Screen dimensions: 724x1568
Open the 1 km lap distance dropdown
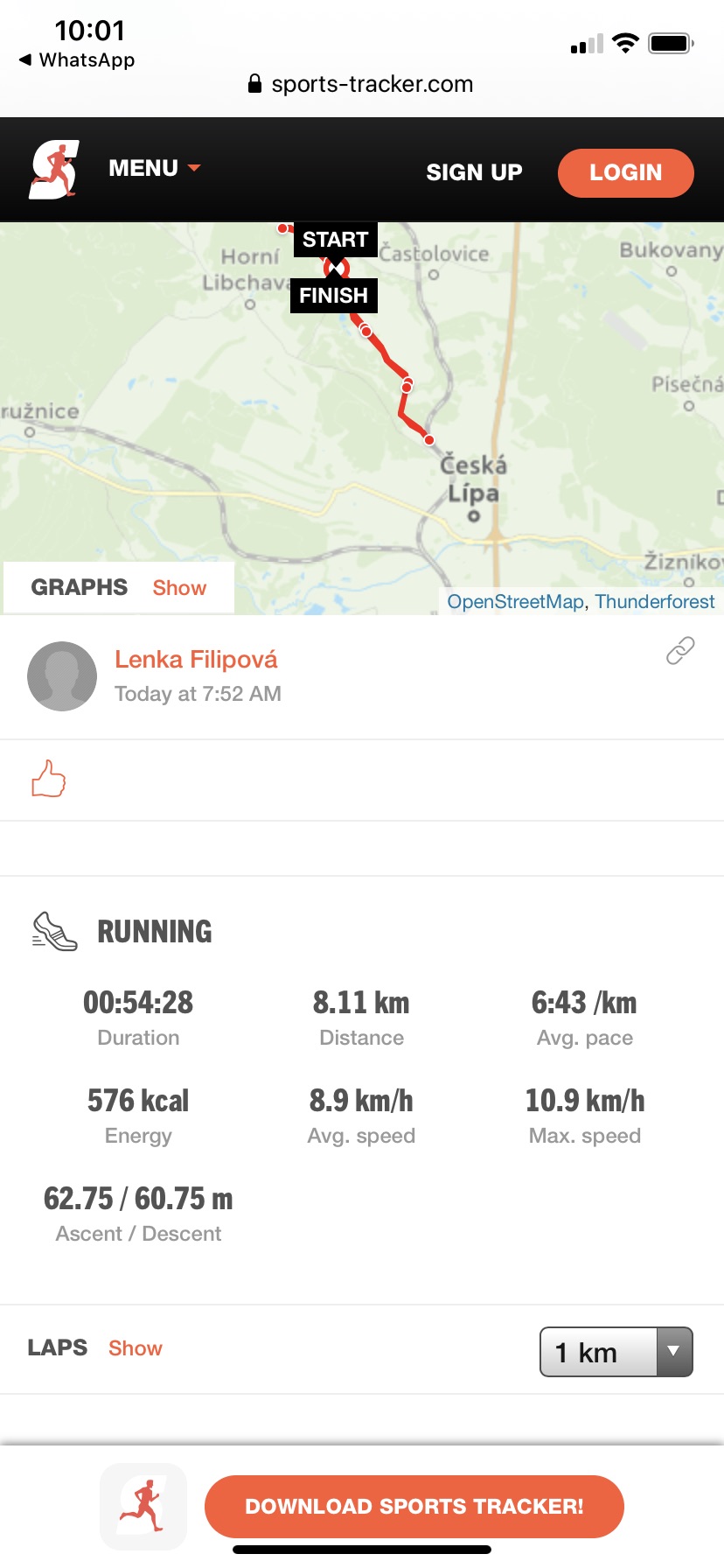point(616,1352)
